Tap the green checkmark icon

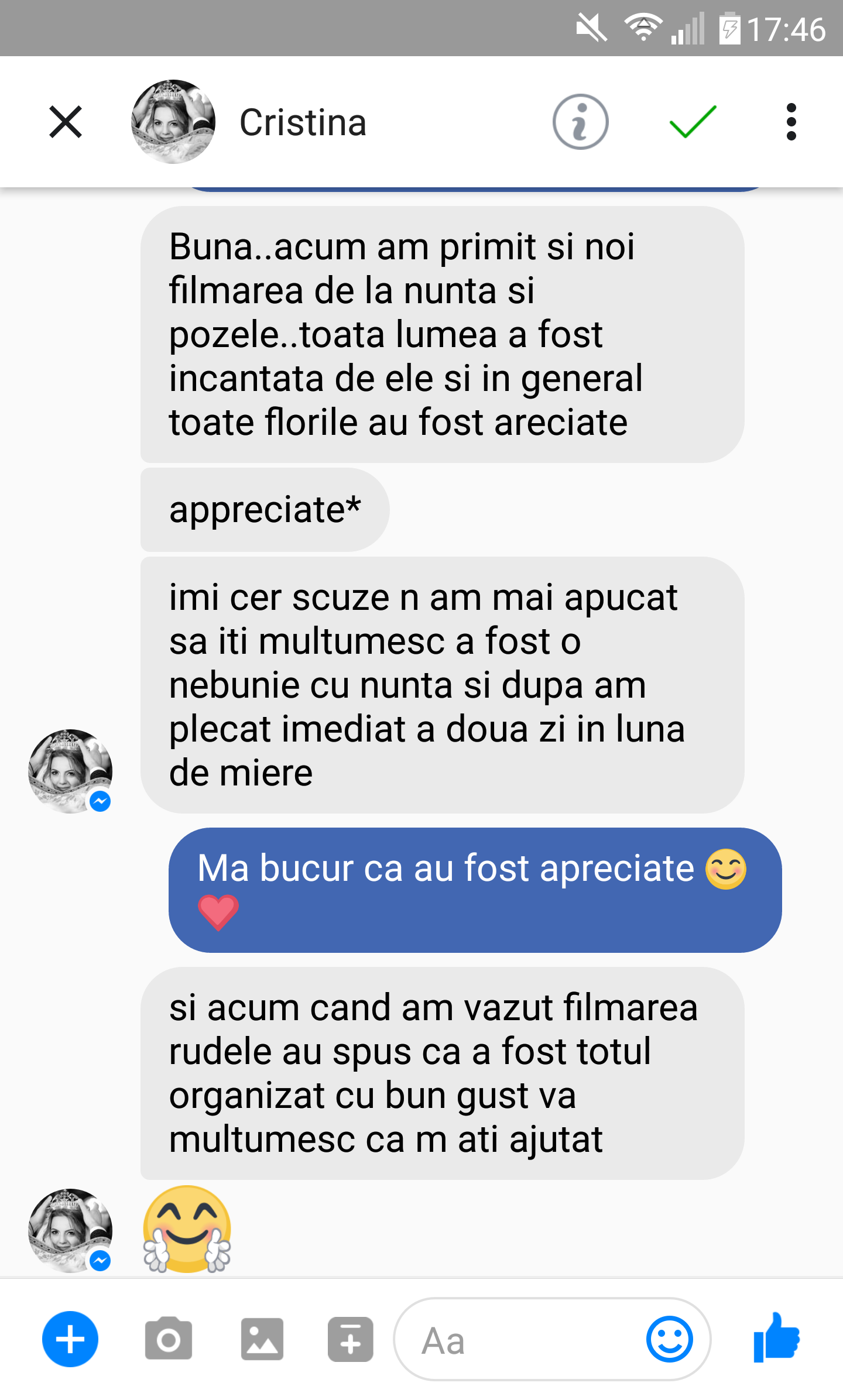(x=693, y=122)
